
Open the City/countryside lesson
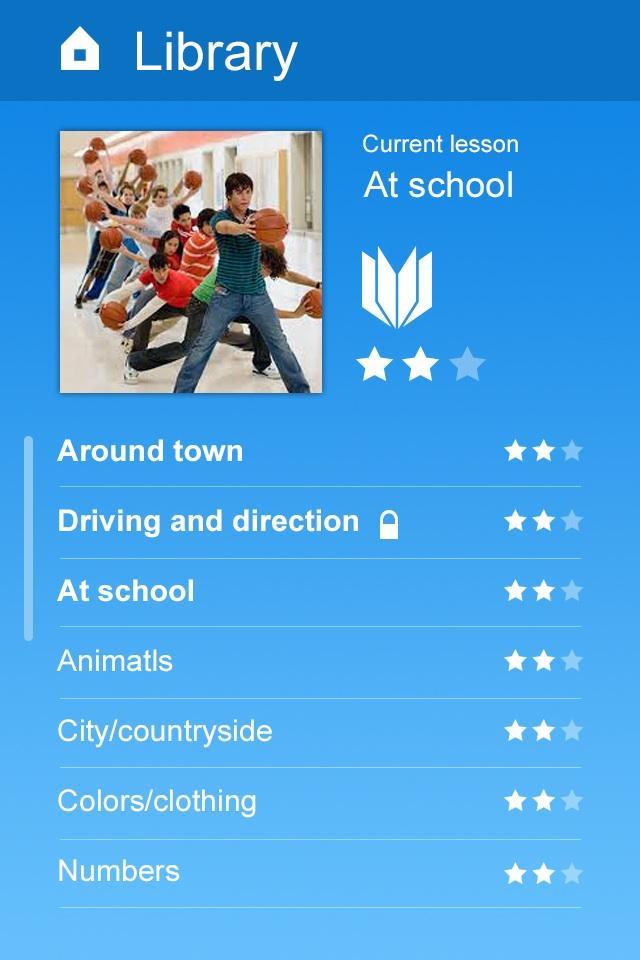tap(165, 731)
